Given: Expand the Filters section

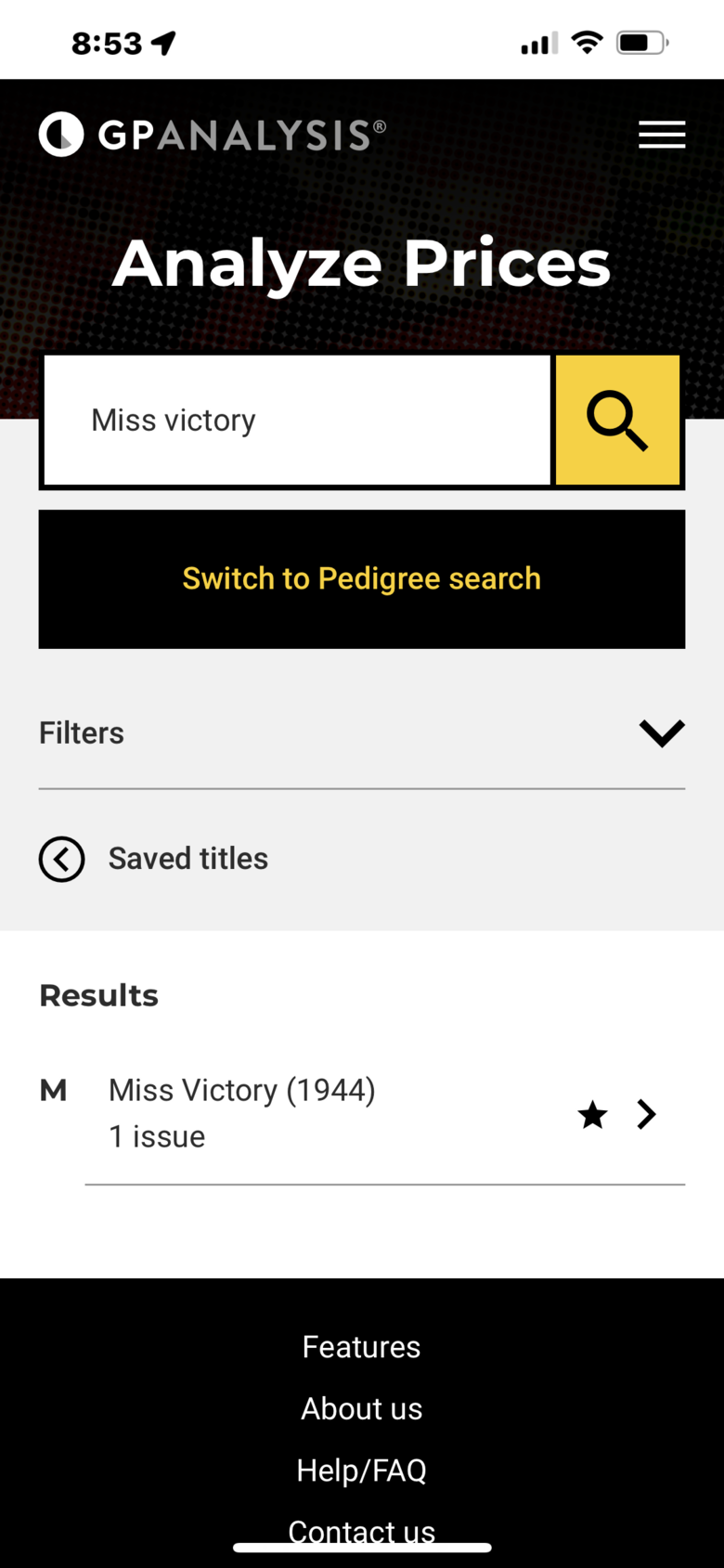Looking at the screenshot, I should click(362, 733).
